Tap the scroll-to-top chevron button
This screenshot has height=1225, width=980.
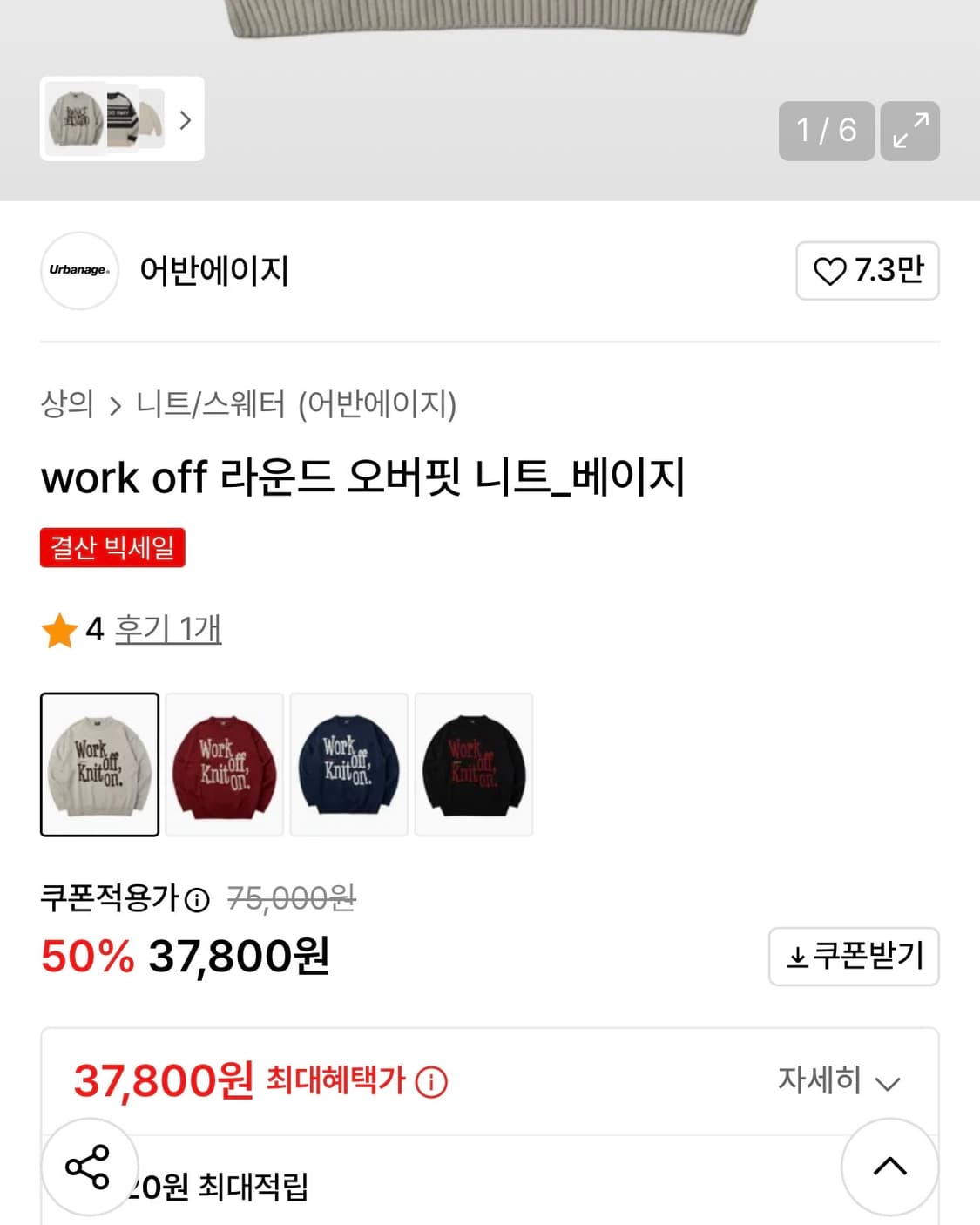[890, 1167]
